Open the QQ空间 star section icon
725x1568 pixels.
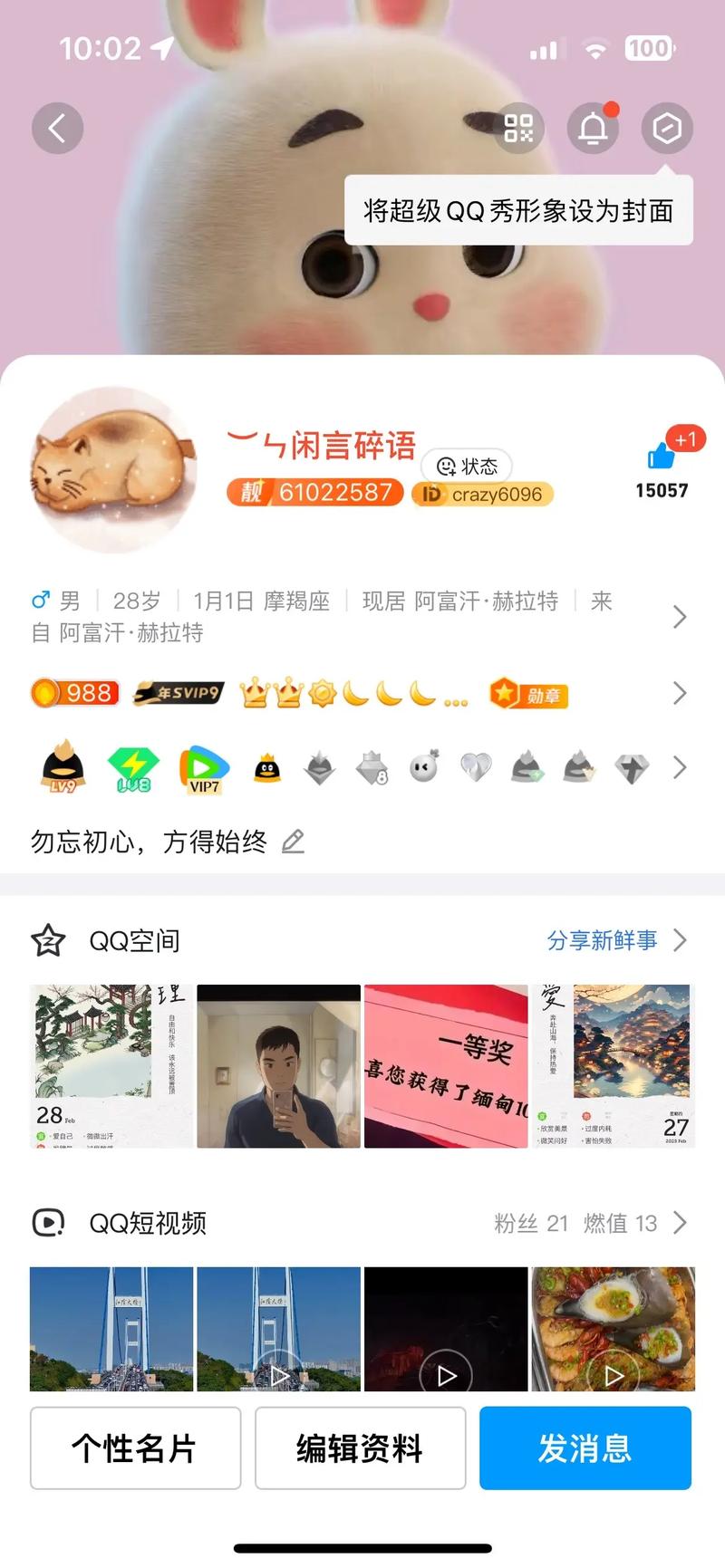[x=47, y=941]
